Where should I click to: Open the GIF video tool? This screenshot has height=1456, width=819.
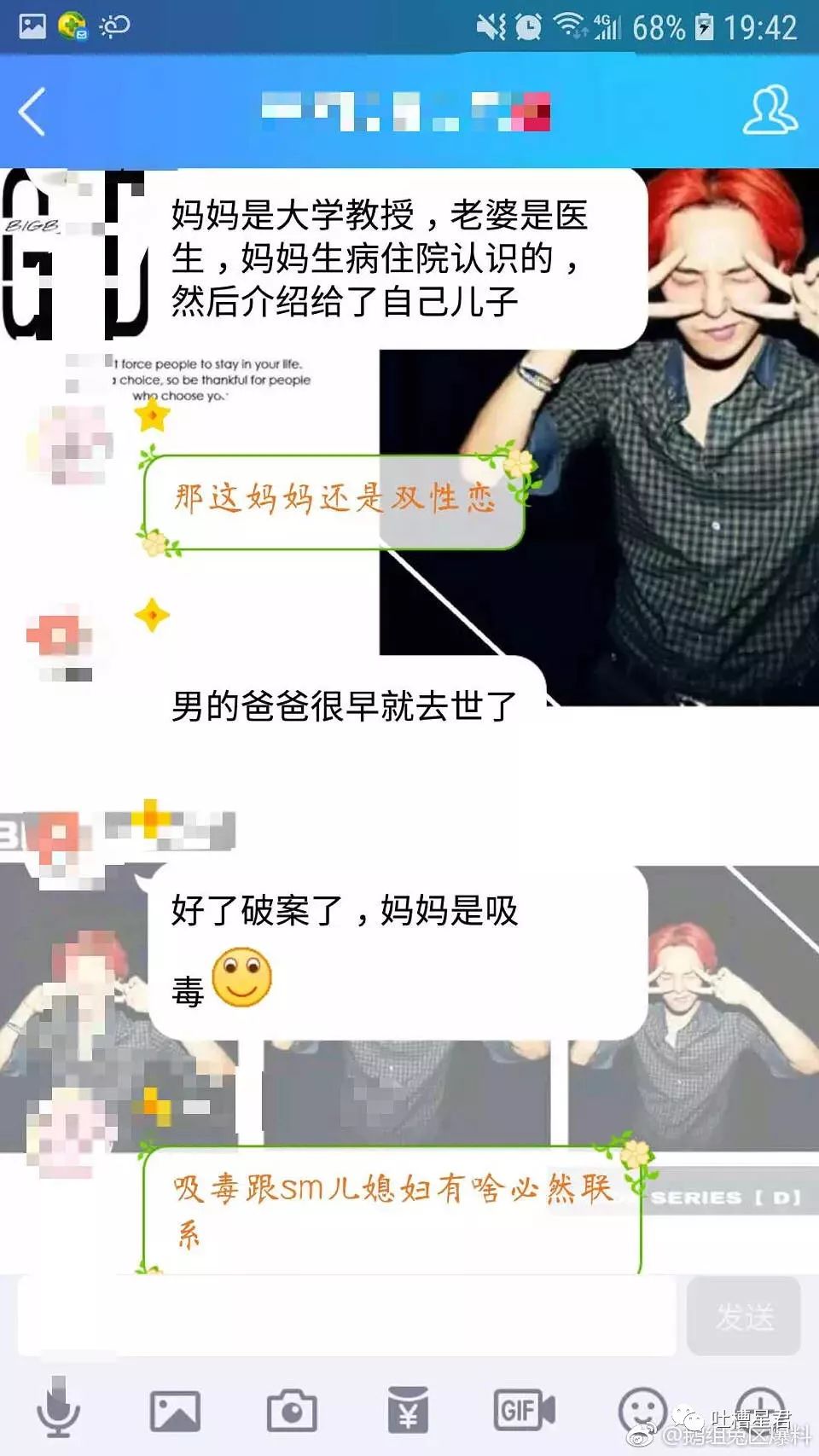525,1410
